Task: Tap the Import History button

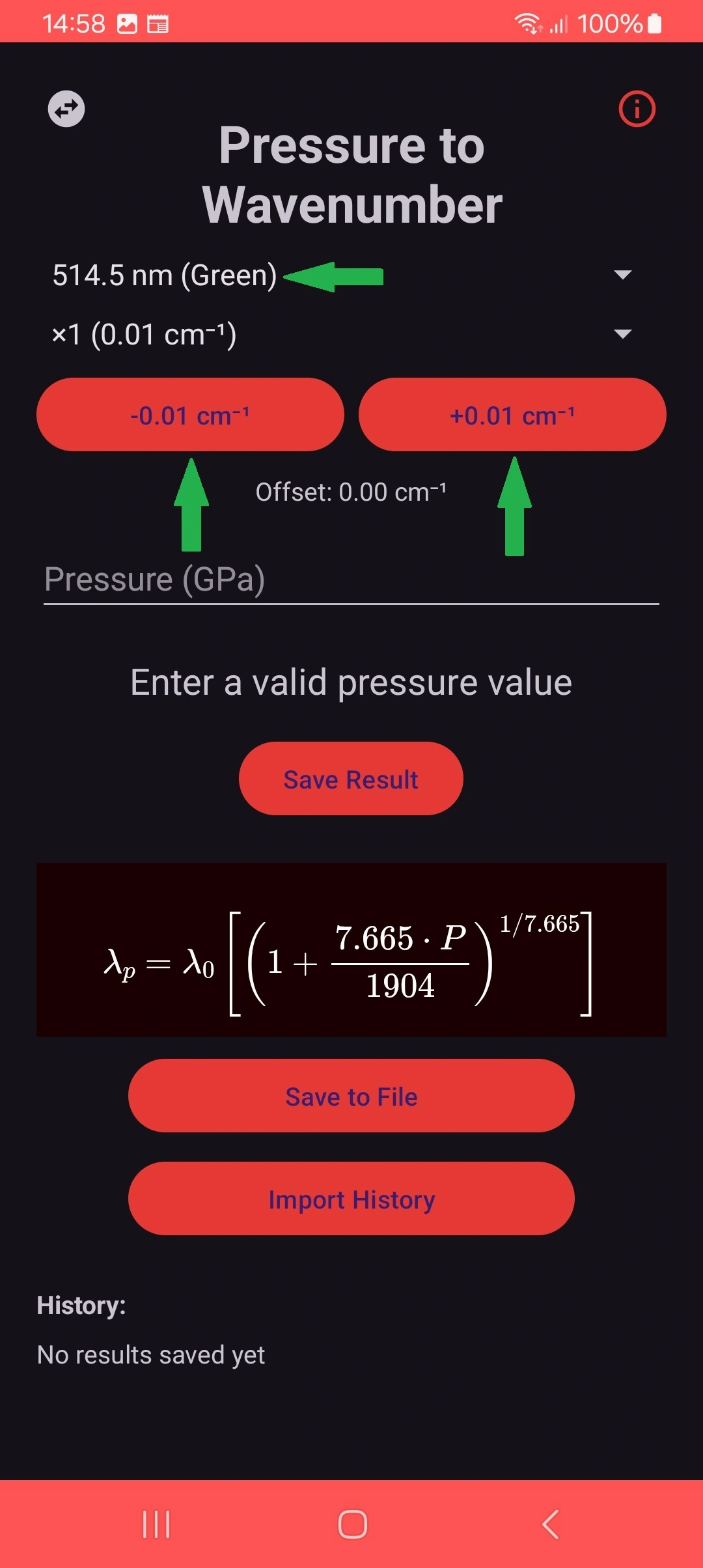Action: 351,1199
